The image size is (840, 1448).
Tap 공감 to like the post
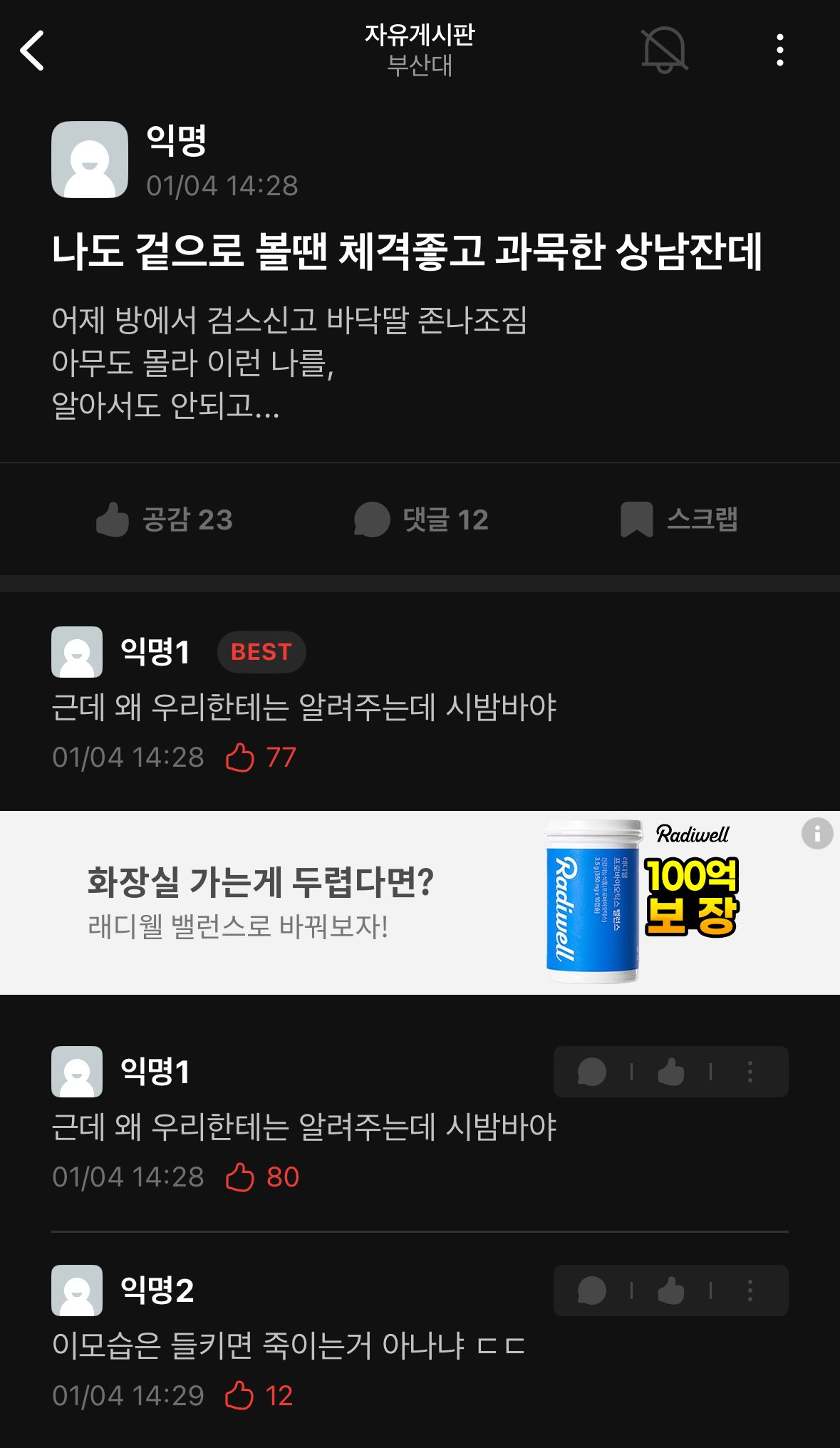(165, 519)
